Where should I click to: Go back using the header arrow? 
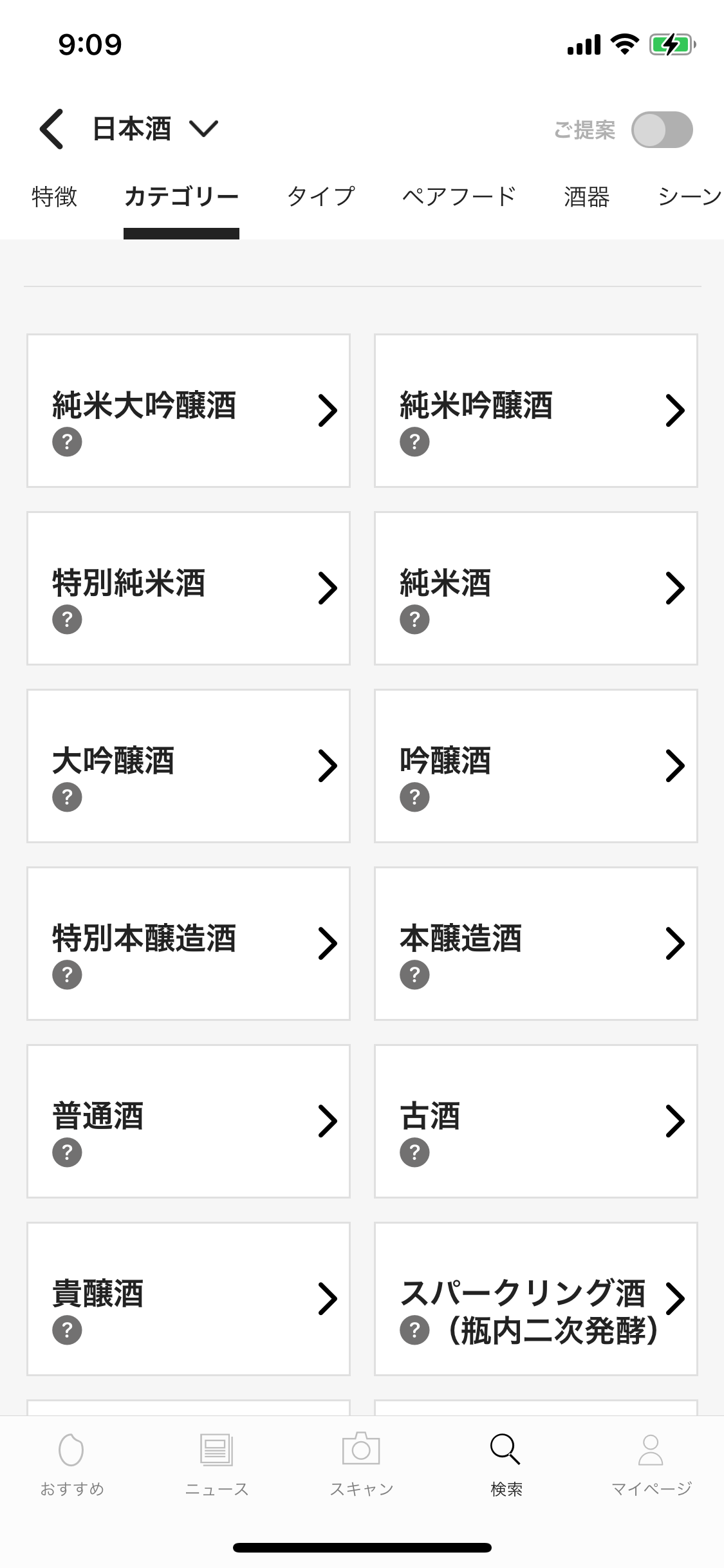pyautogui.click(x=52, y=129)
